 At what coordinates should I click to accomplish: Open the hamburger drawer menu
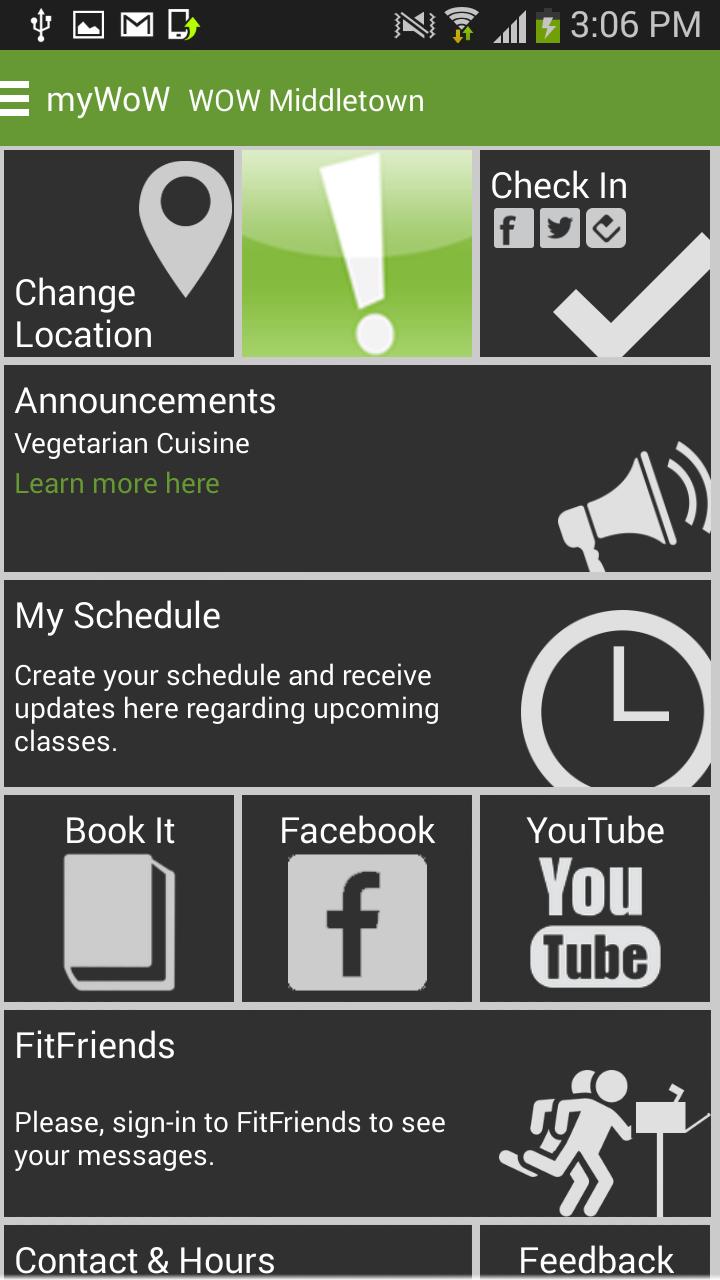coord(16,100)
